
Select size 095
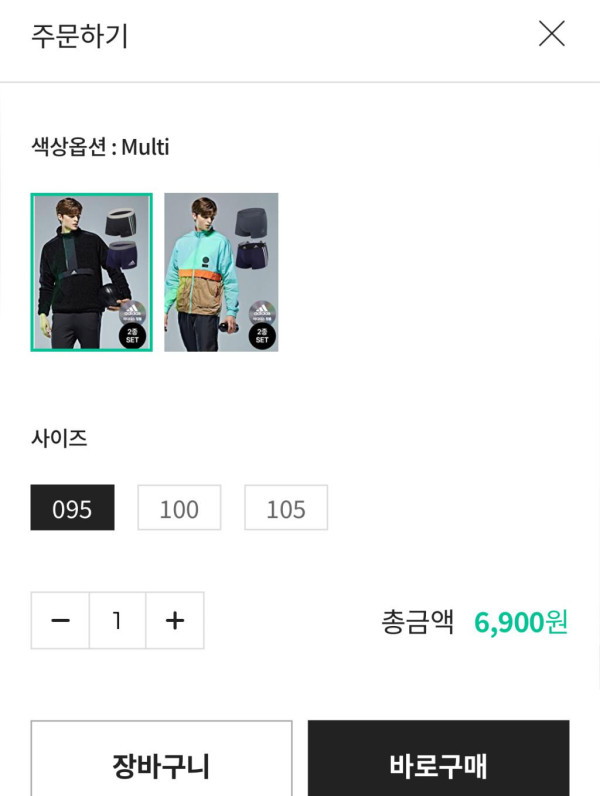[72, 508]
